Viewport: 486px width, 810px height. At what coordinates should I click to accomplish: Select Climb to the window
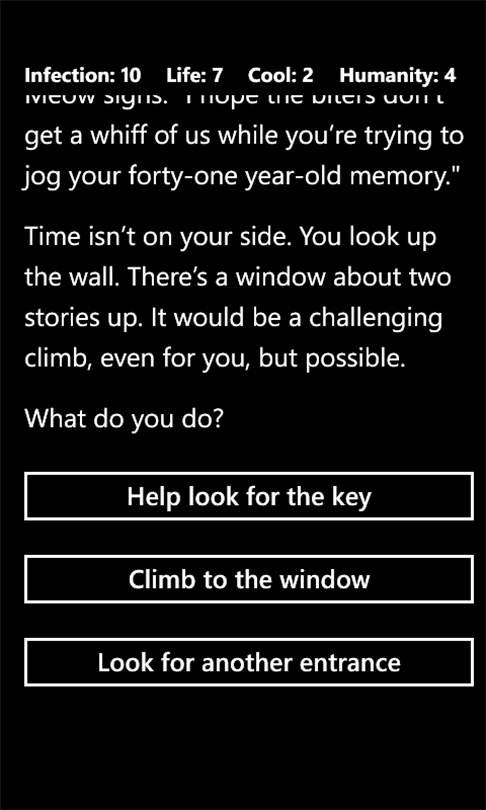249,579
